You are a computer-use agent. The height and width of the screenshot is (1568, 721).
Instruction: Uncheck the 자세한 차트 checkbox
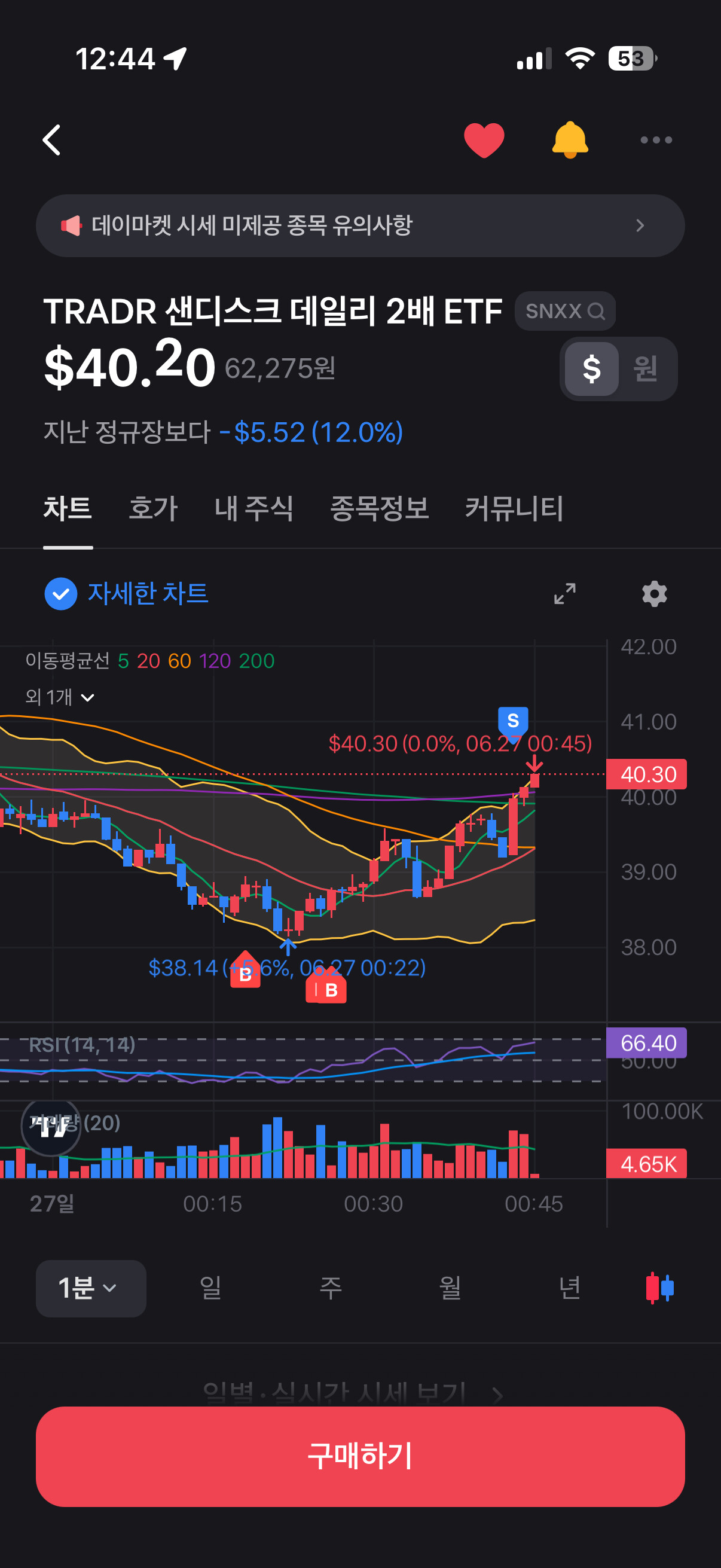tap(61, 593)
